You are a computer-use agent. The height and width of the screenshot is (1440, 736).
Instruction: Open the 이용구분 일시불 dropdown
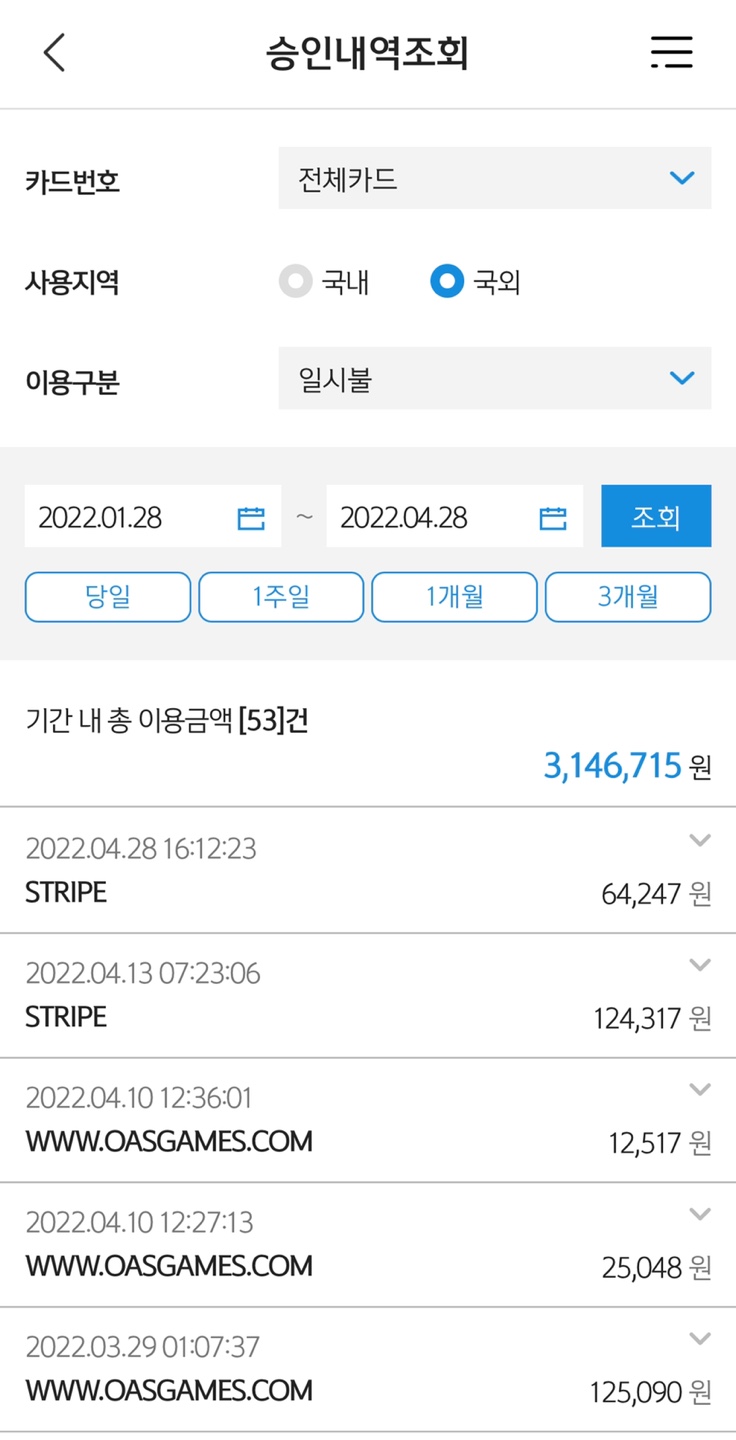click(494, 379)
